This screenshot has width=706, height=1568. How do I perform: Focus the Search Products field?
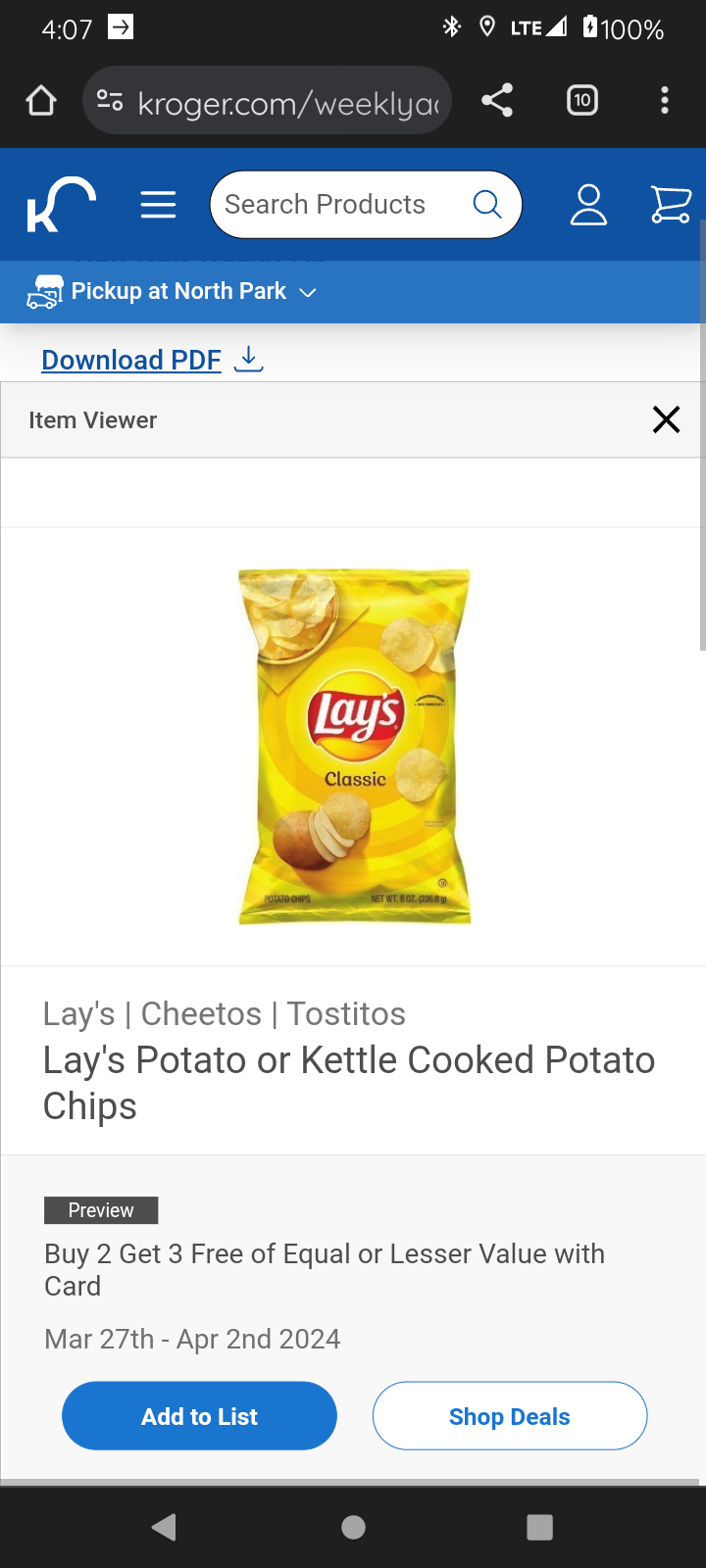343,205
